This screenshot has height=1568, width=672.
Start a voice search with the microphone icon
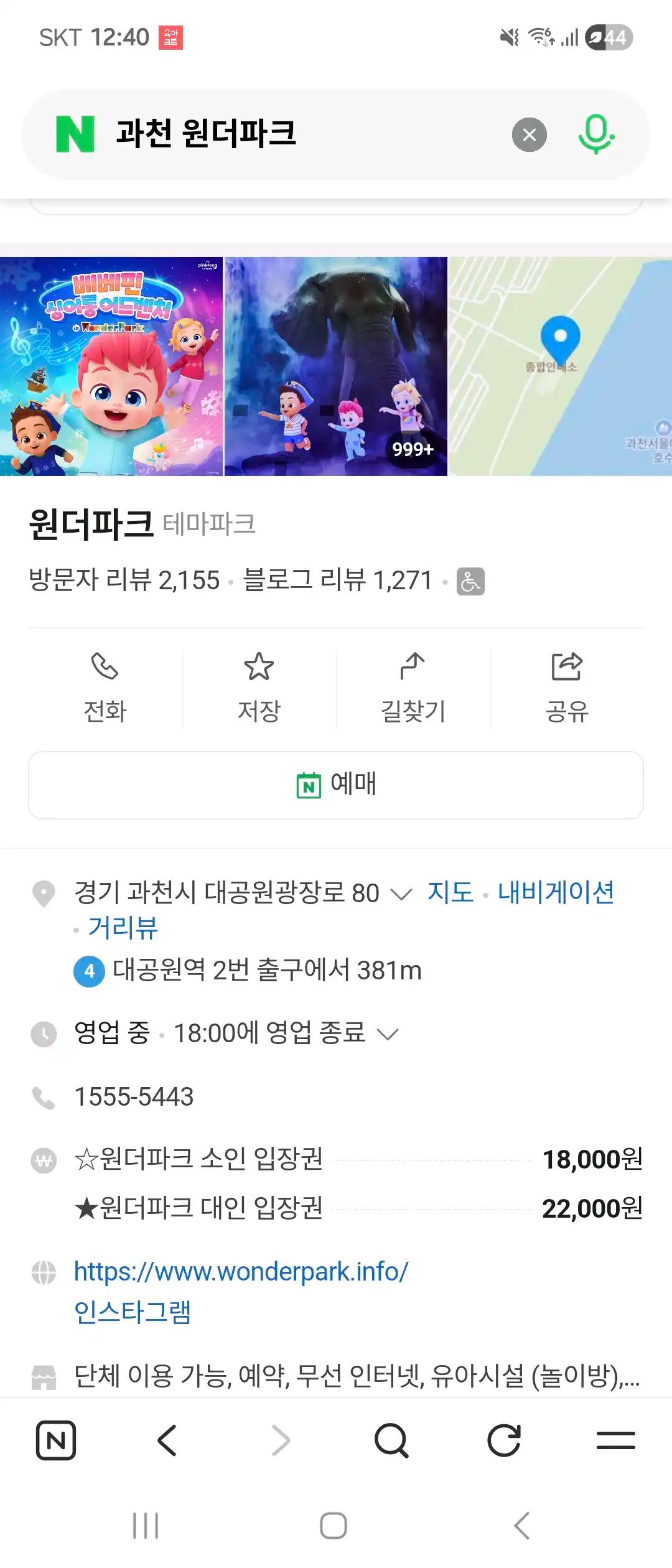pos(595,133)
